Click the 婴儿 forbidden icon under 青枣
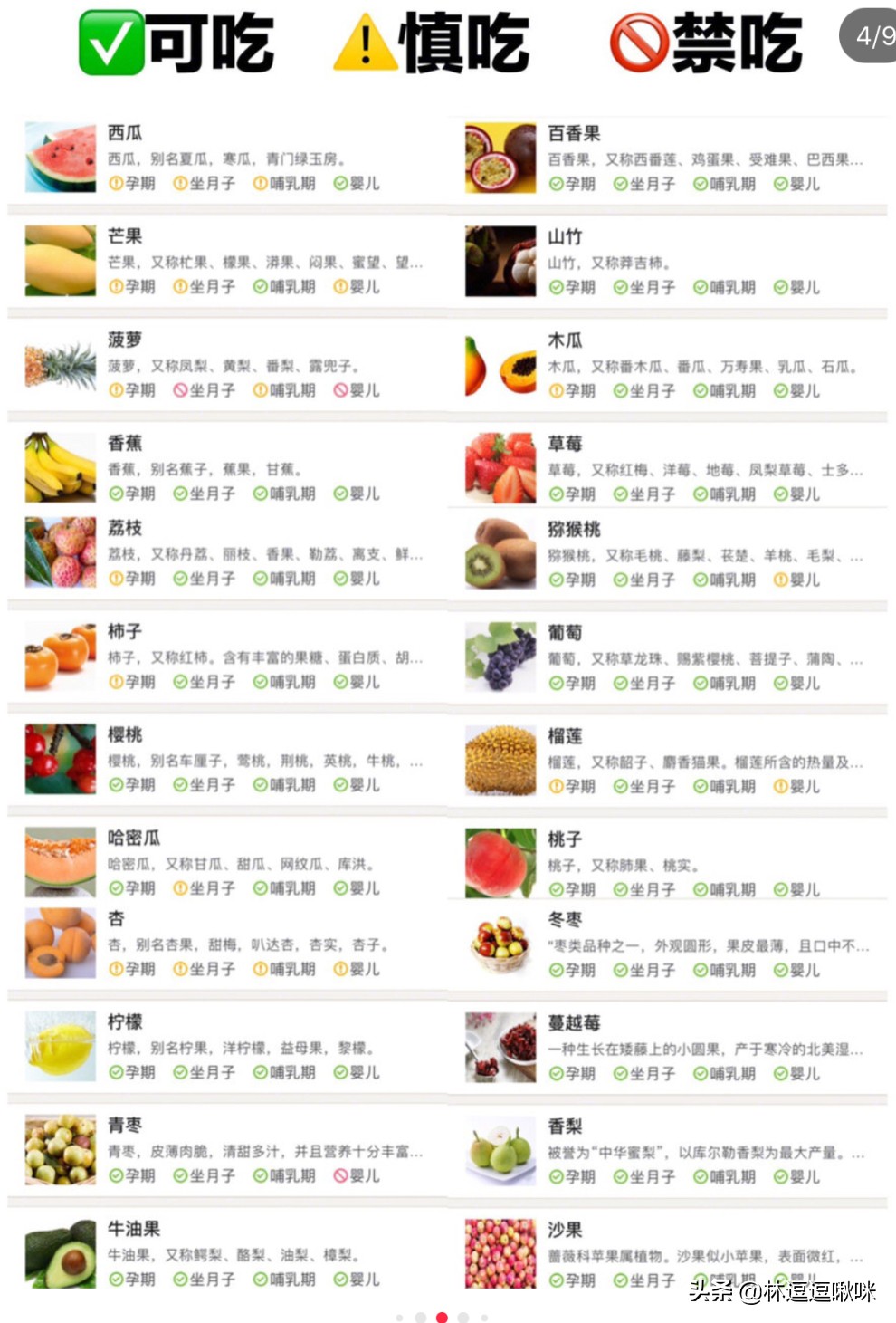 click(x=340, y=1176)
